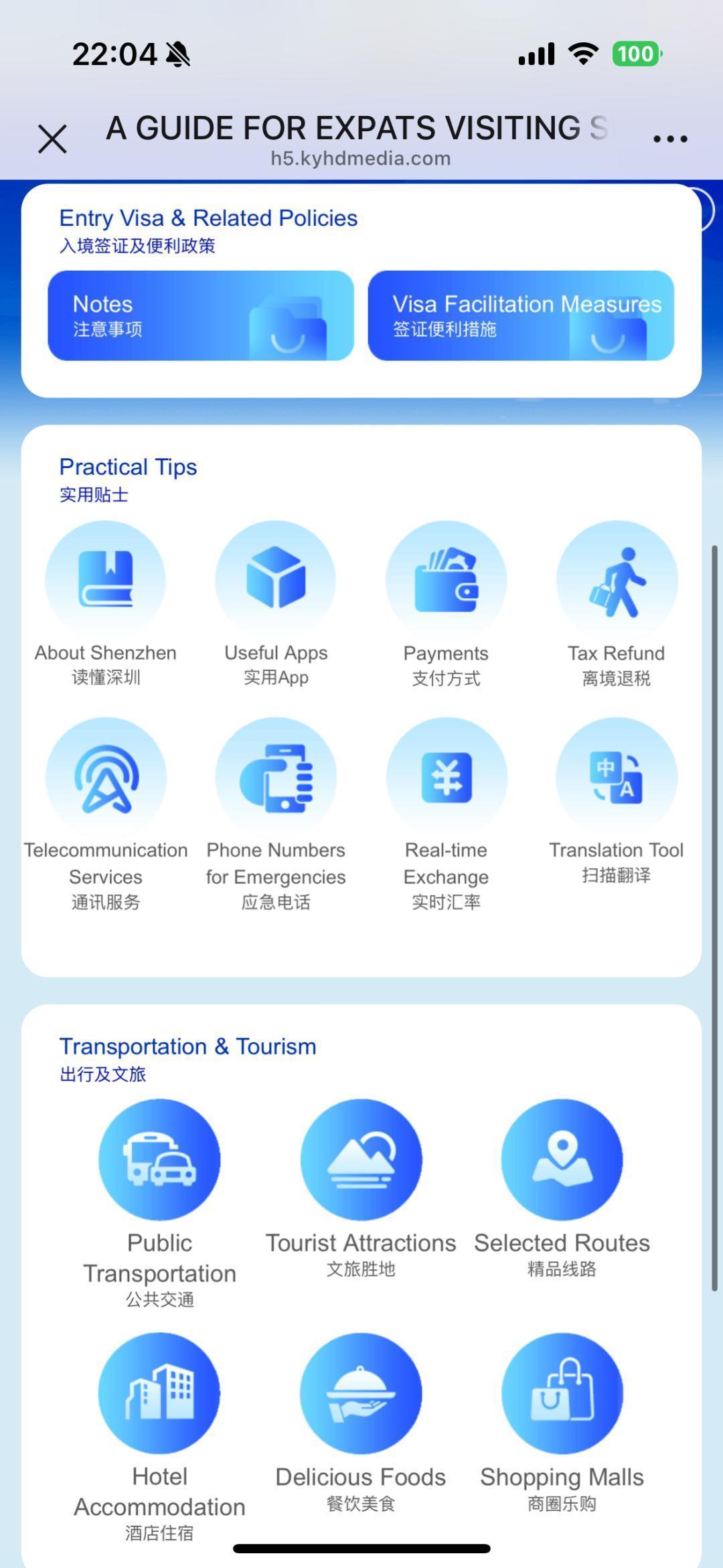723x1568 pixels.
Task: Open About Shenzhen
Action: pyautogui.click(x=106, y=581)
